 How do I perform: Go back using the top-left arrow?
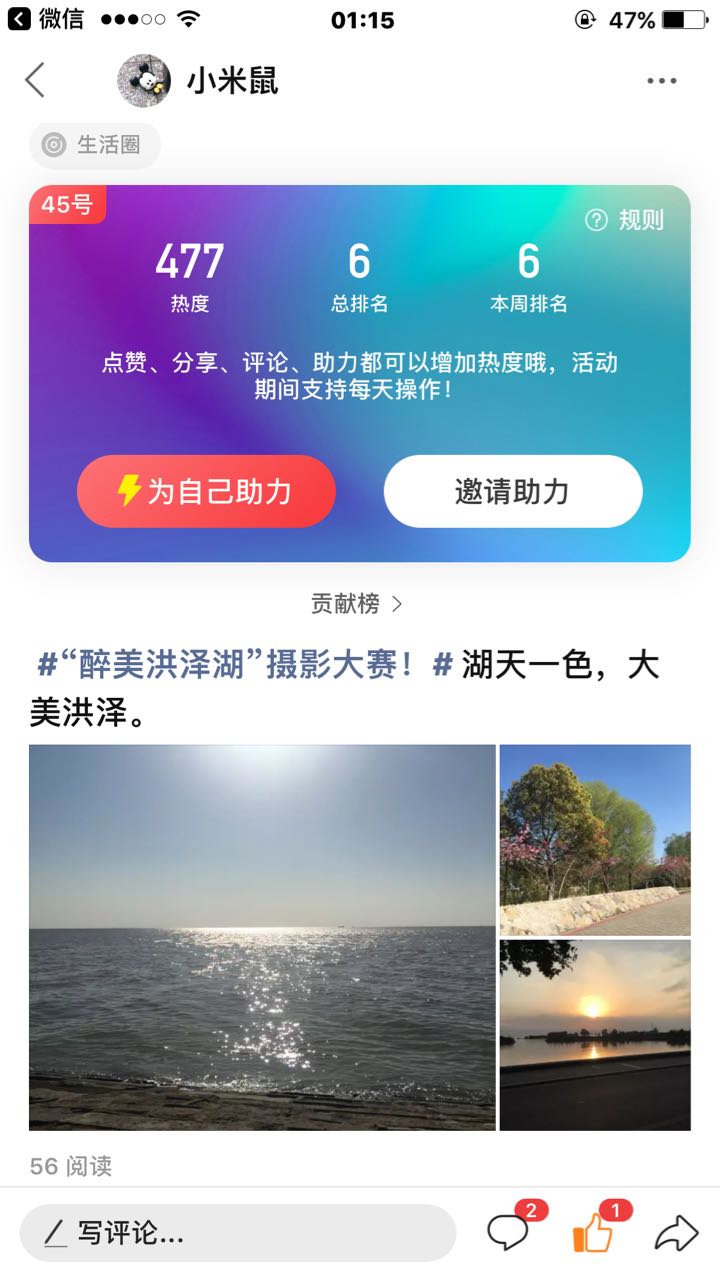tap(35, 80)
